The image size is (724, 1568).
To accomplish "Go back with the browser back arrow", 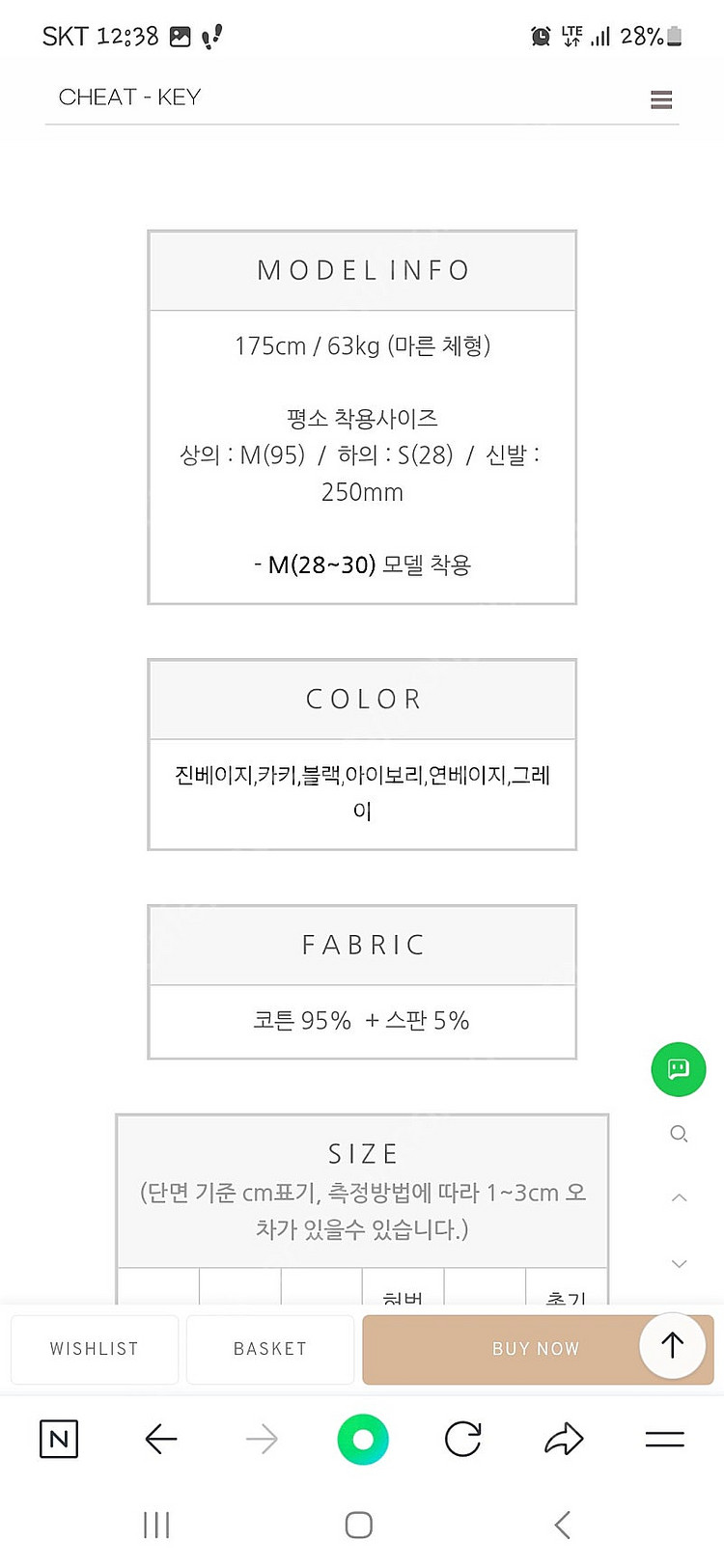I will point(160,1440).
